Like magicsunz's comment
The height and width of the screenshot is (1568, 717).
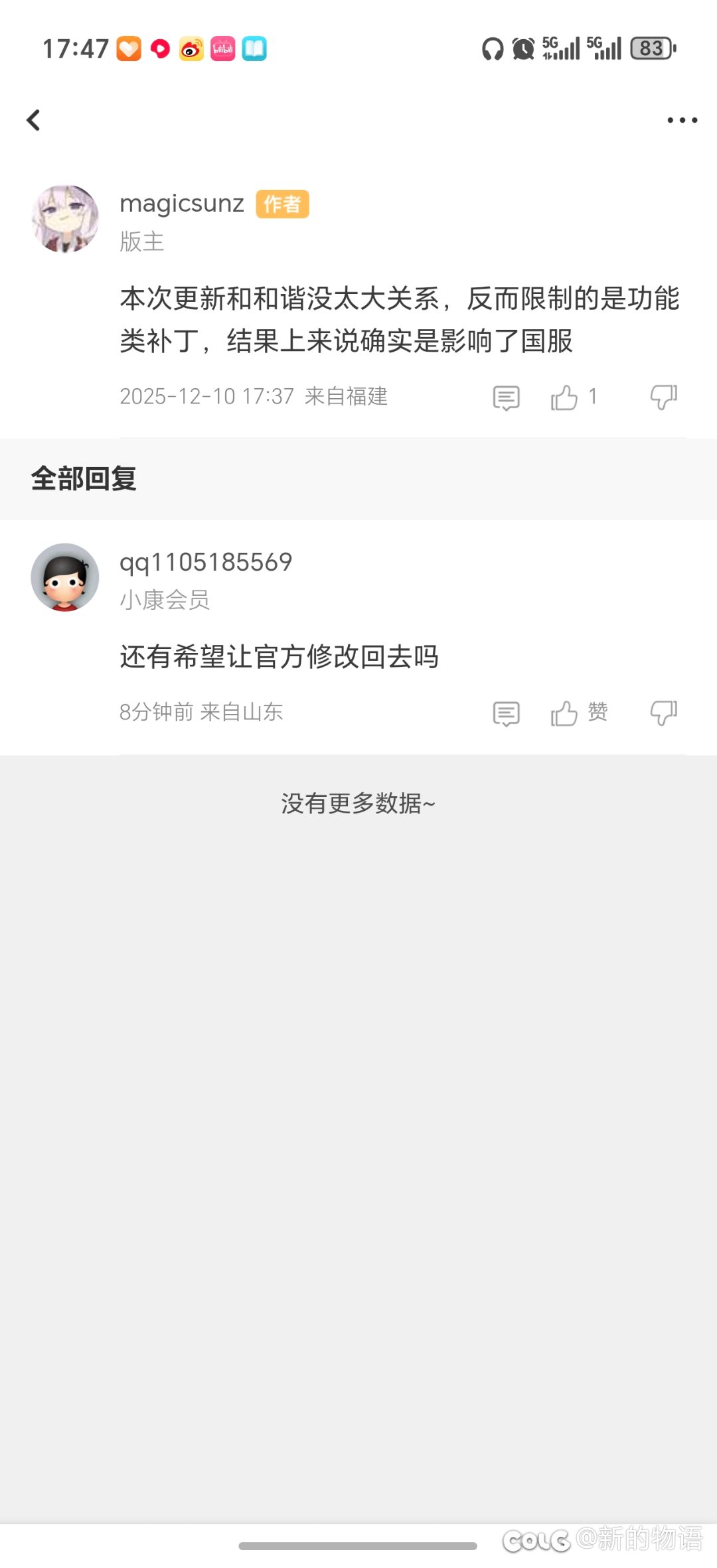click(x=564, y=397)
